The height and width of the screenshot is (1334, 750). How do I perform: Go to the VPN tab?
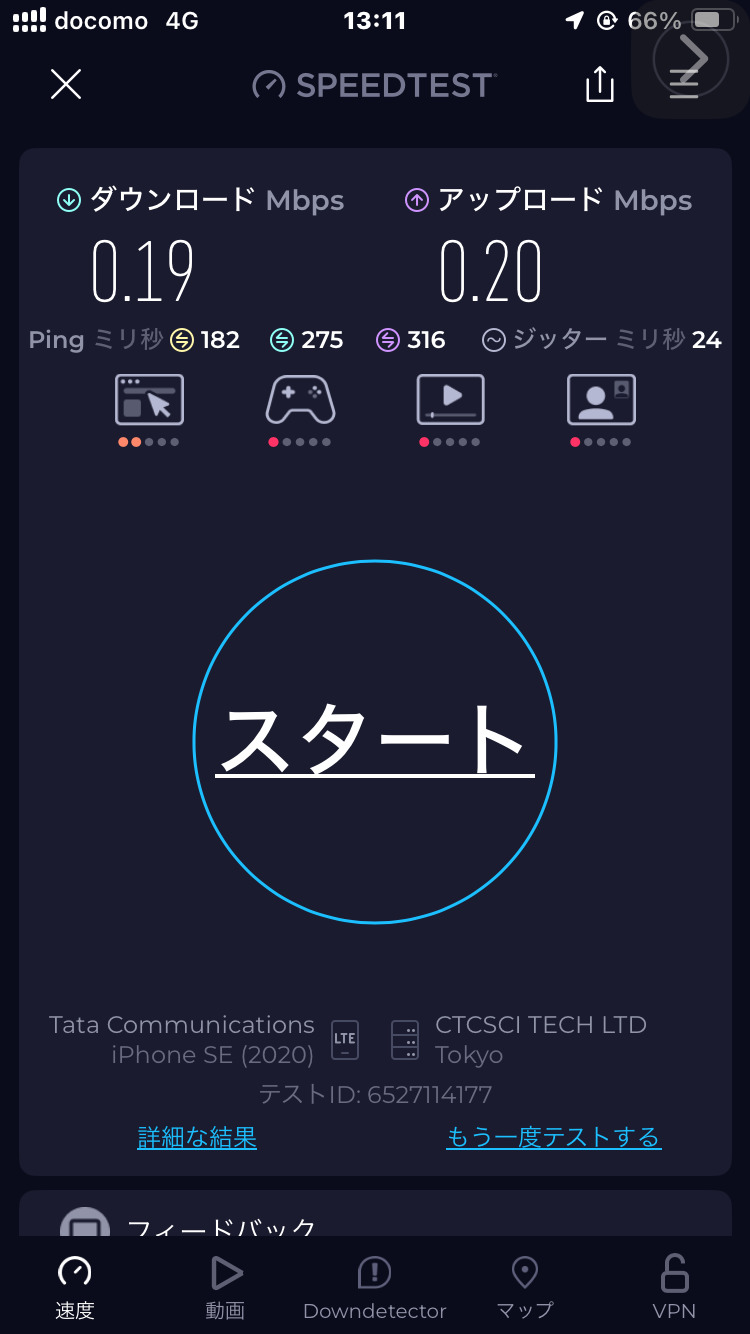(674, 1288)
